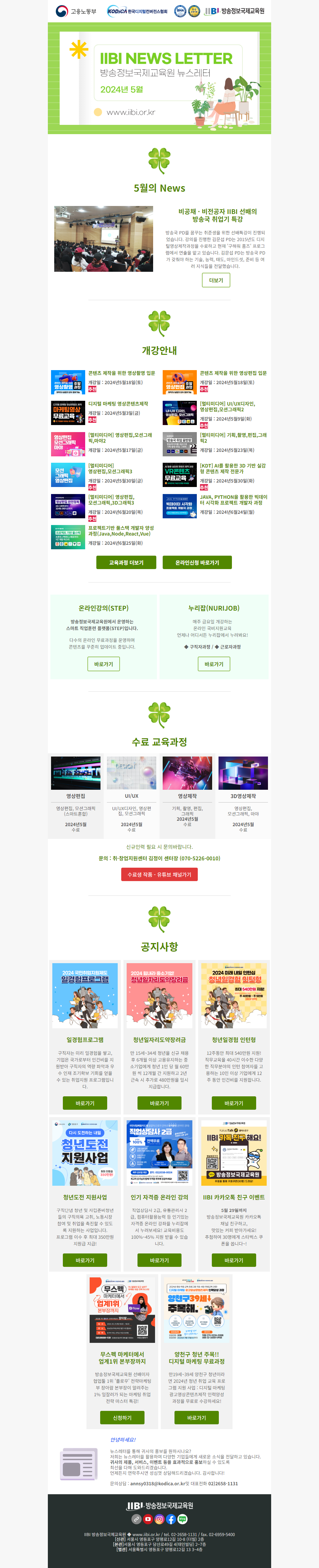
Task: Tap 바로가기 under 일경험프로그램
Action: tap(85, 1103)
